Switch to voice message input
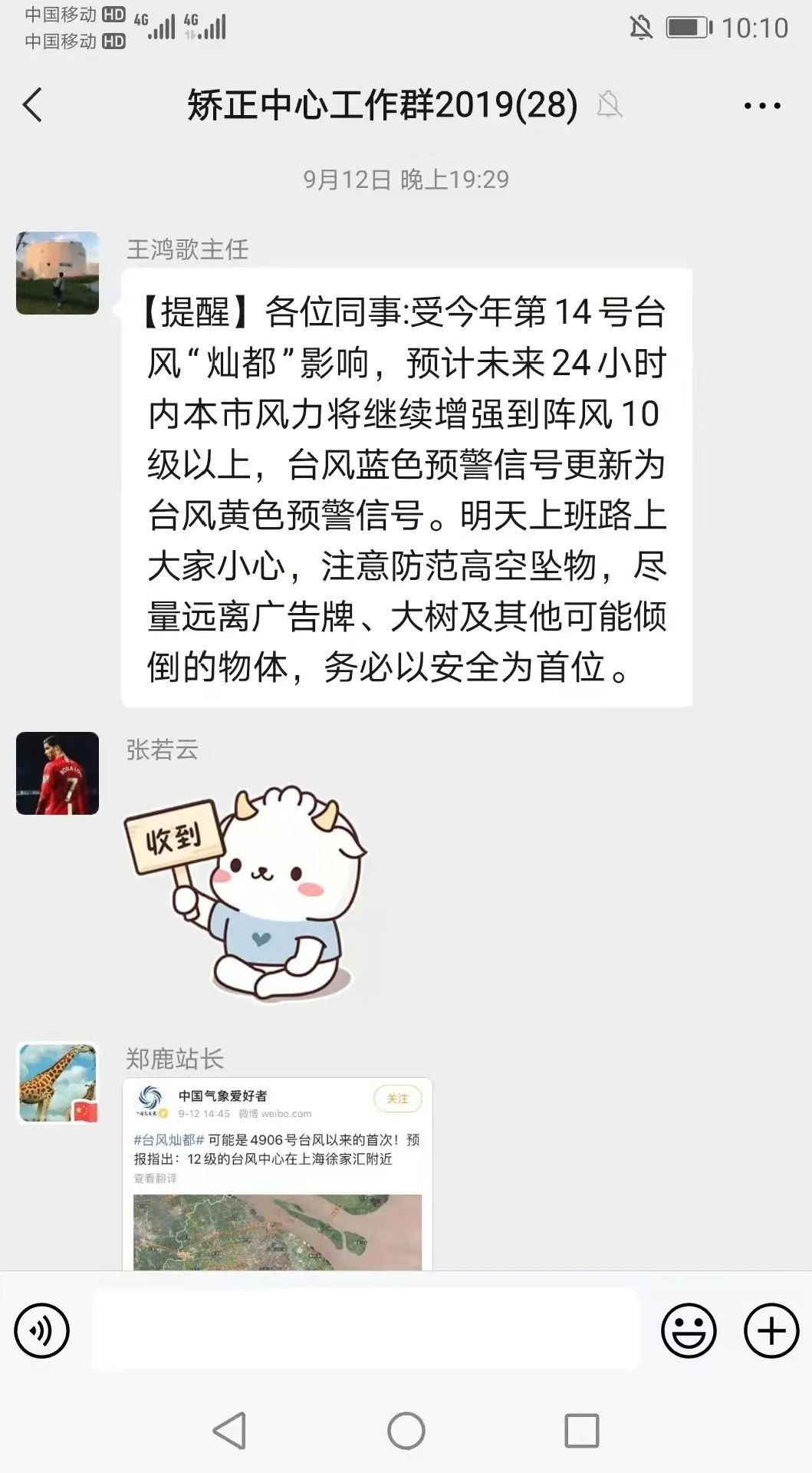Screen dimensions: 812x1473 (41, 1330)
